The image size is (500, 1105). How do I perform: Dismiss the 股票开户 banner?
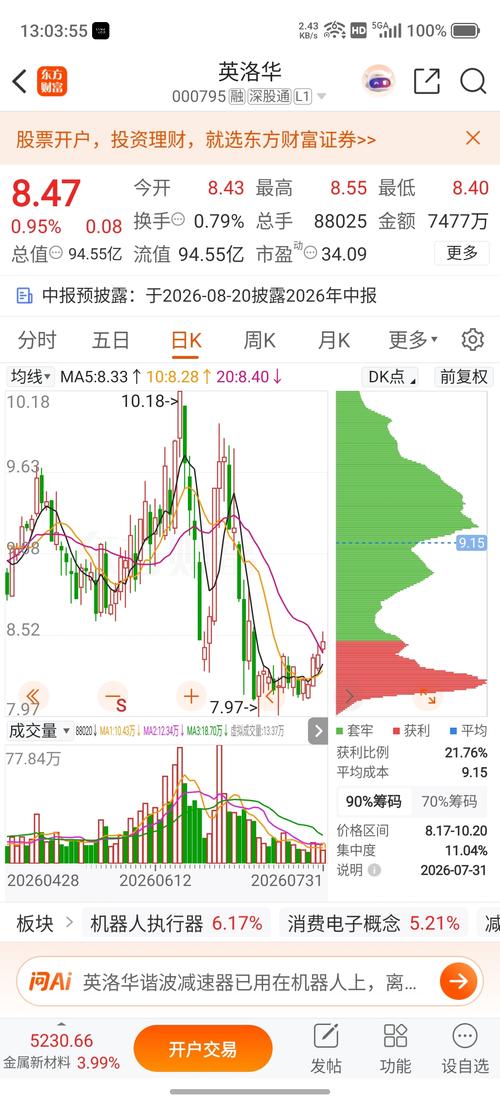click(473, 138)
